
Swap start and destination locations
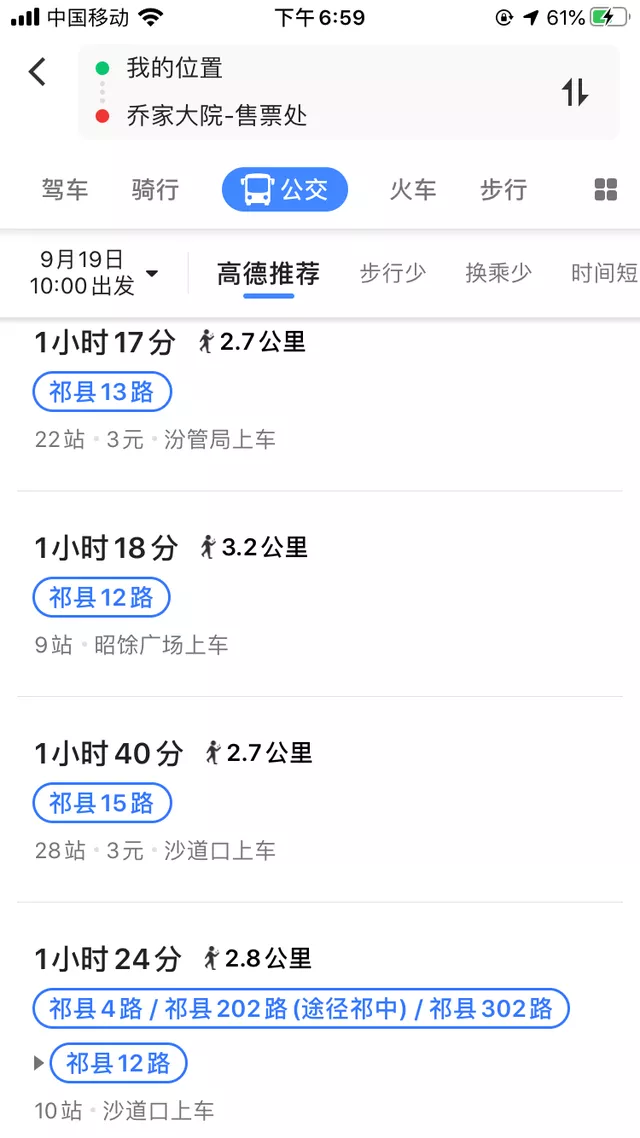pos(575,92)
